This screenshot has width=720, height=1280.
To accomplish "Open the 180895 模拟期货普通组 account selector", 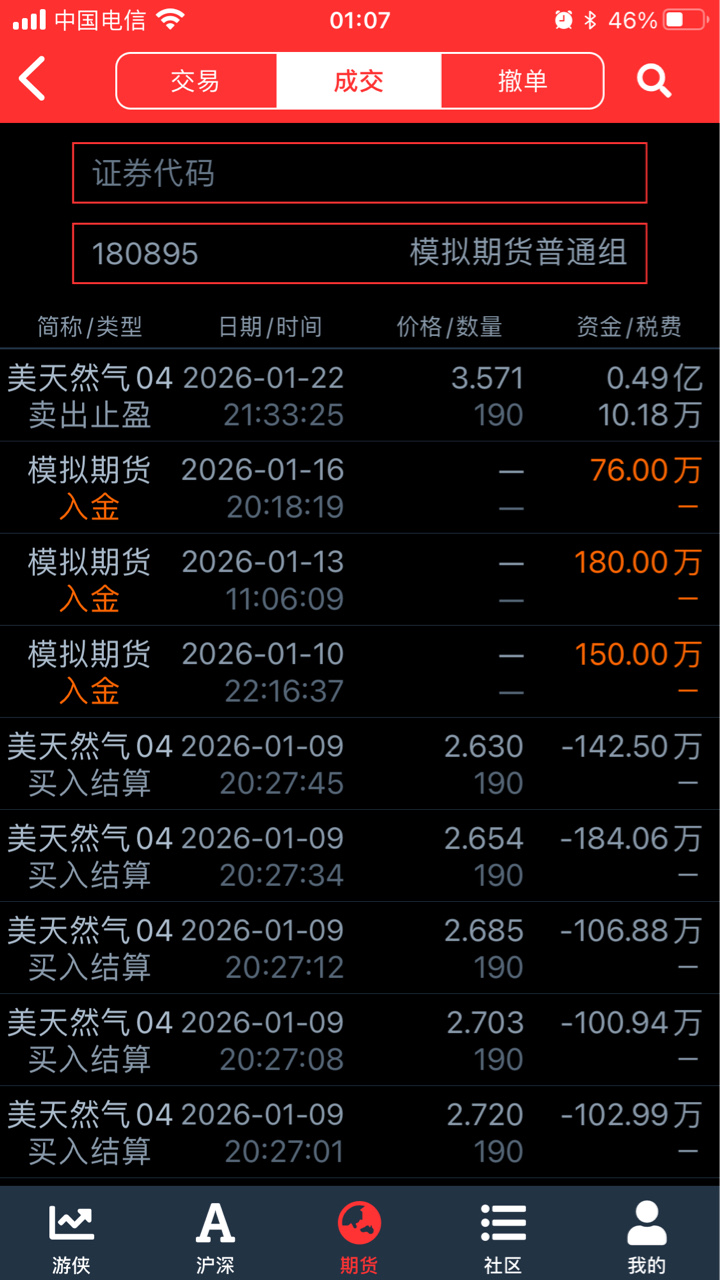I will point(359,253).
